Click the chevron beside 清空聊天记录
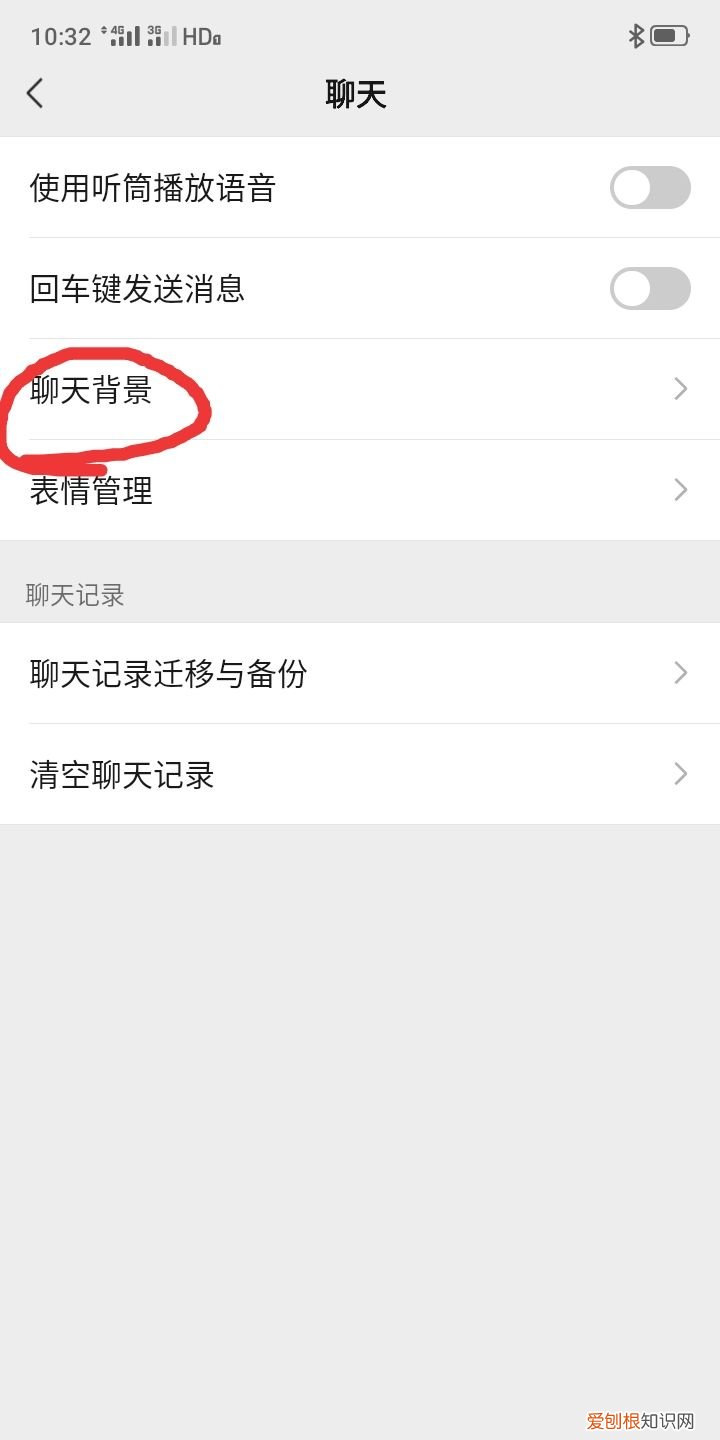 coord(680,774)
